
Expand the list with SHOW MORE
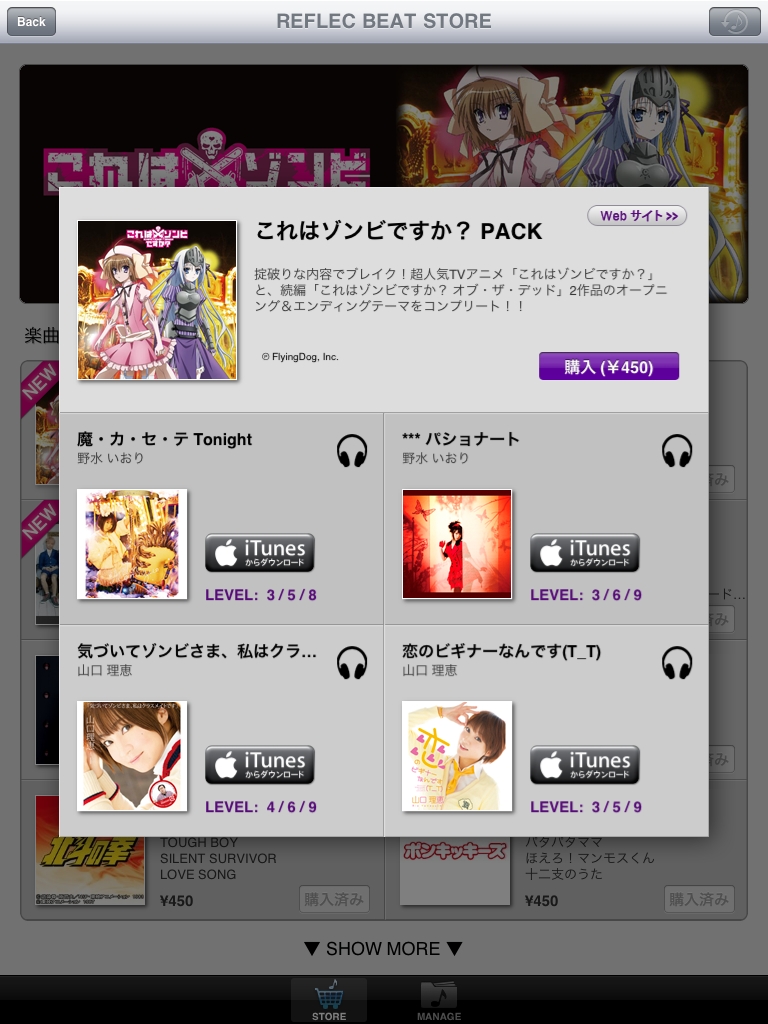click(x=383, y=948)
